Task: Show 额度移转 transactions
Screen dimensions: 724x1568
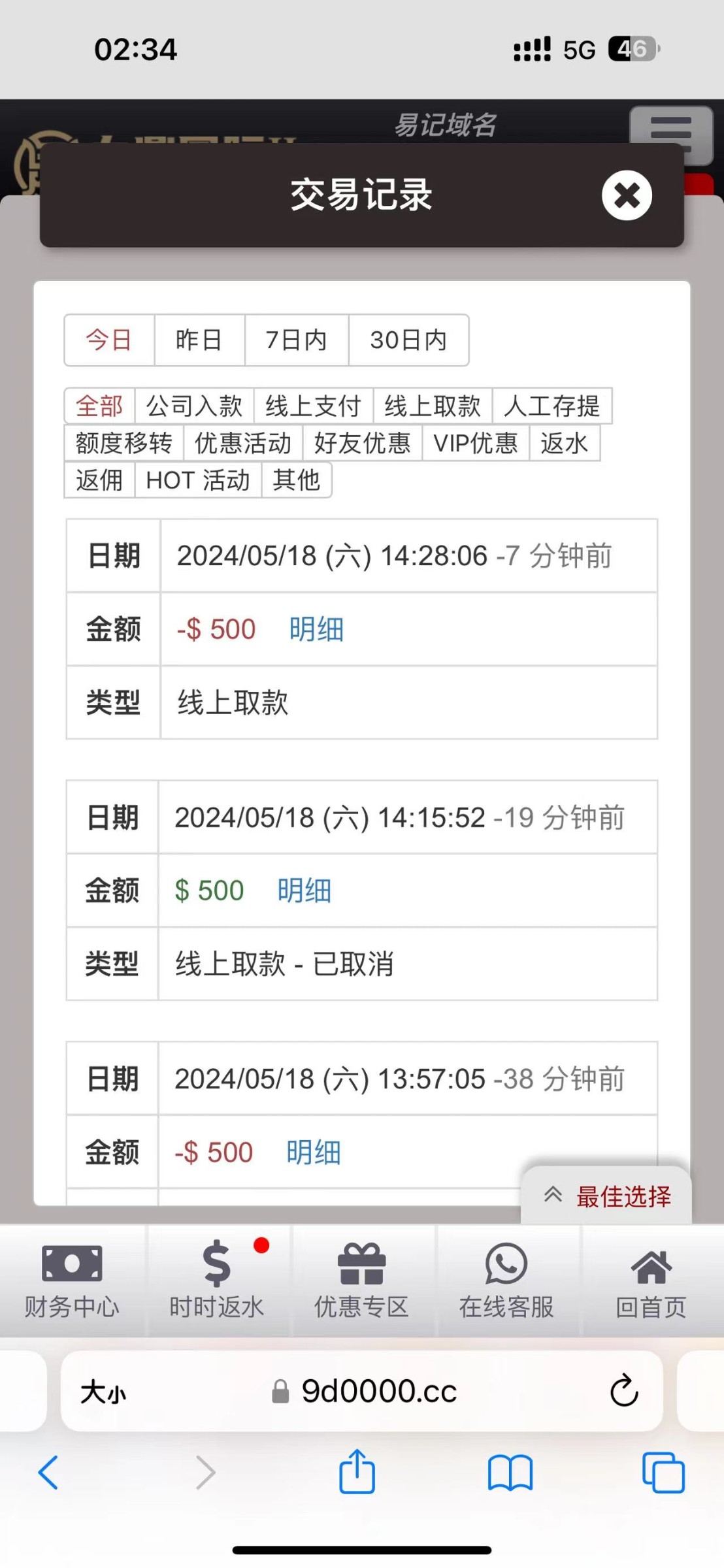Action: 123,444
